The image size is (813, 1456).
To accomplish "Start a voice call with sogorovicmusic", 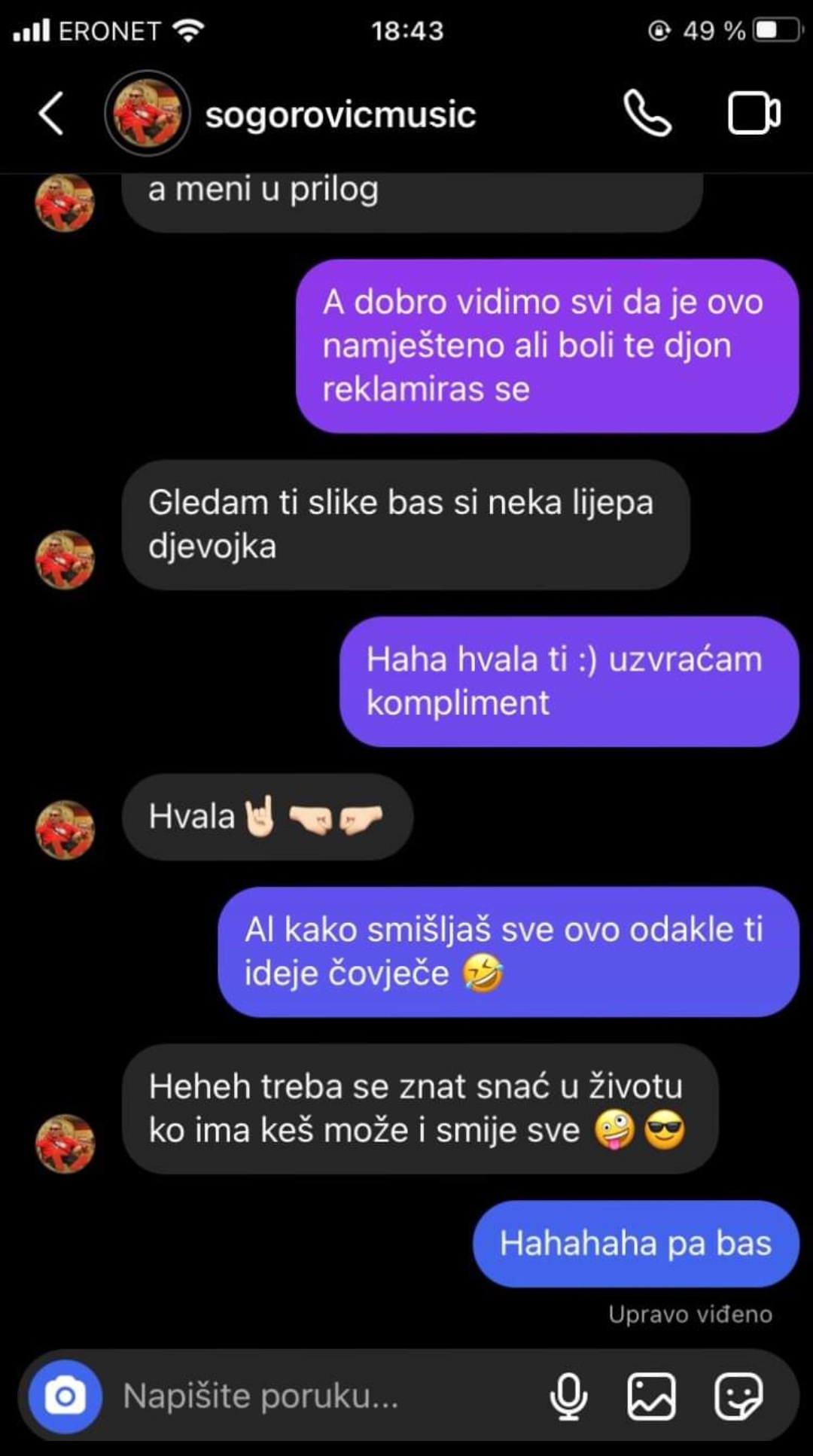I will [x=647, y=114].
